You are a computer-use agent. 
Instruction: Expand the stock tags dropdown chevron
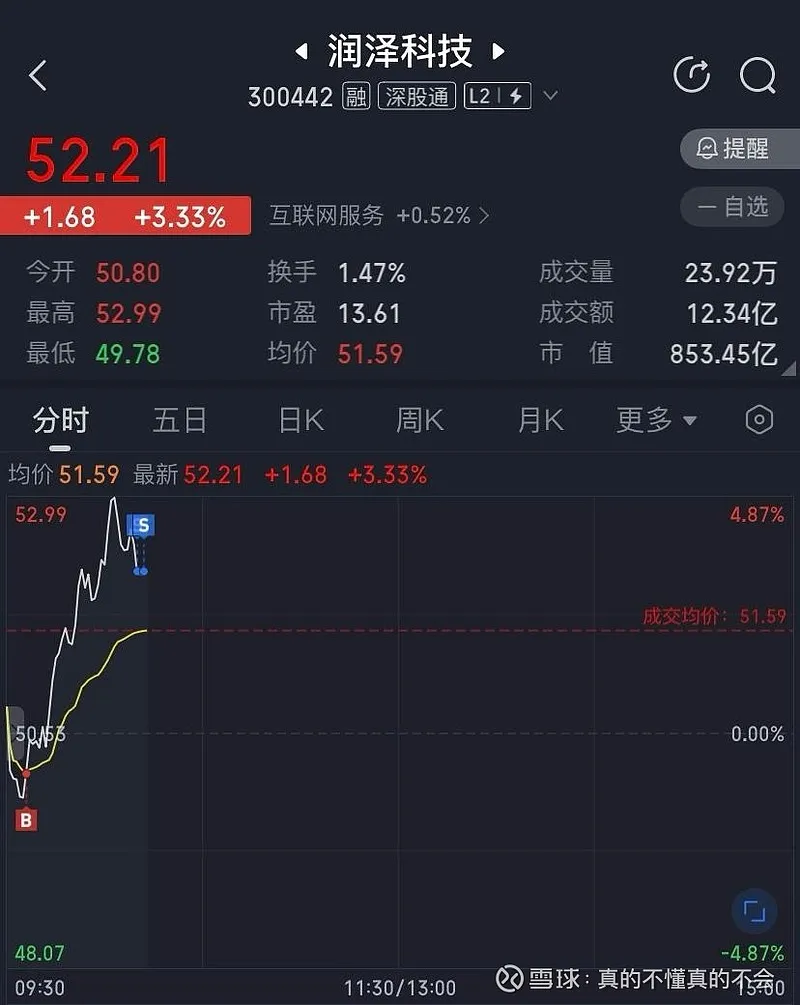[x=550, y=97]
